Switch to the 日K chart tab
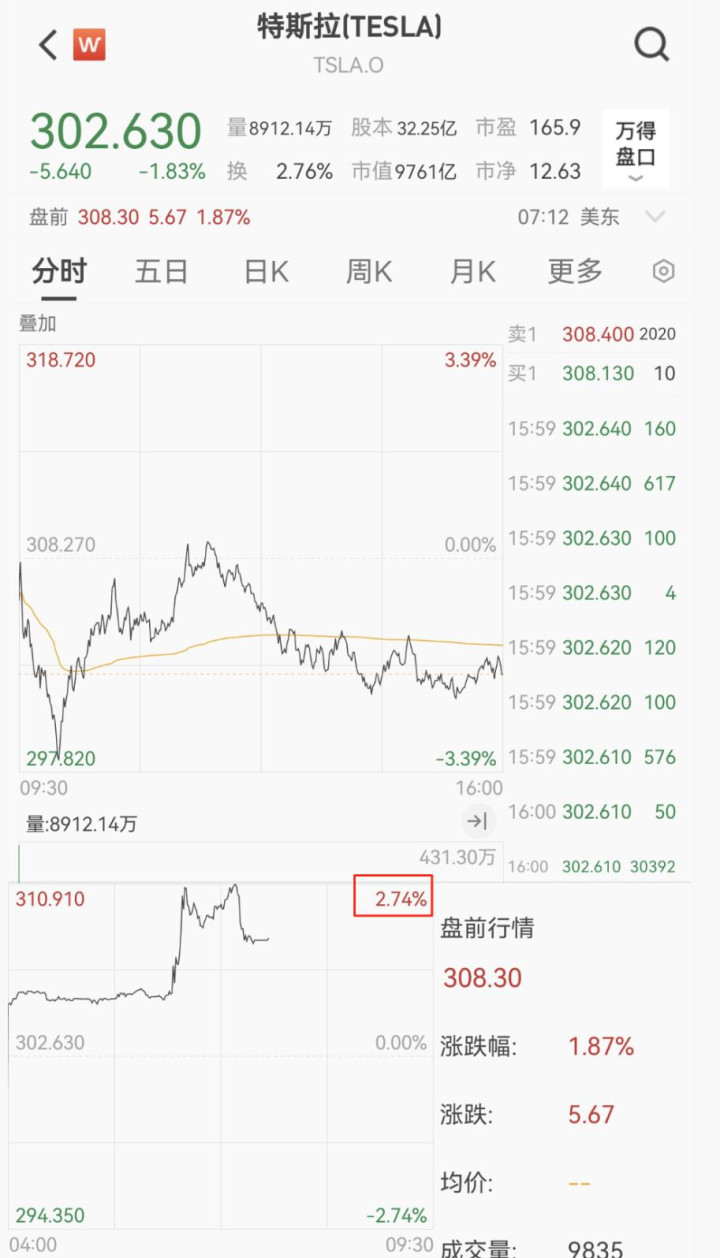This screenshot has height=1258, width=720. 266,271
